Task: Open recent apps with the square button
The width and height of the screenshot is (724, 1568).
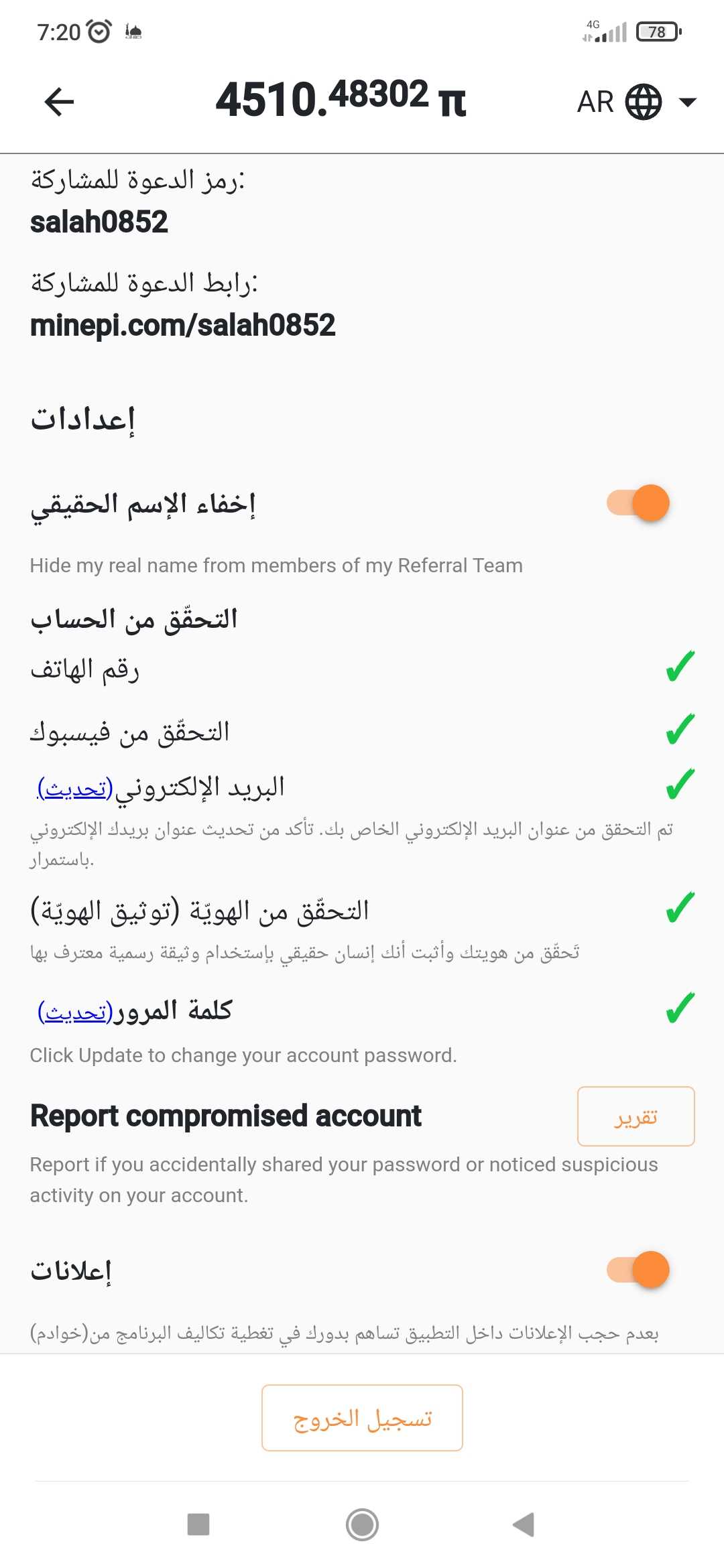Action: (198, 1524)
